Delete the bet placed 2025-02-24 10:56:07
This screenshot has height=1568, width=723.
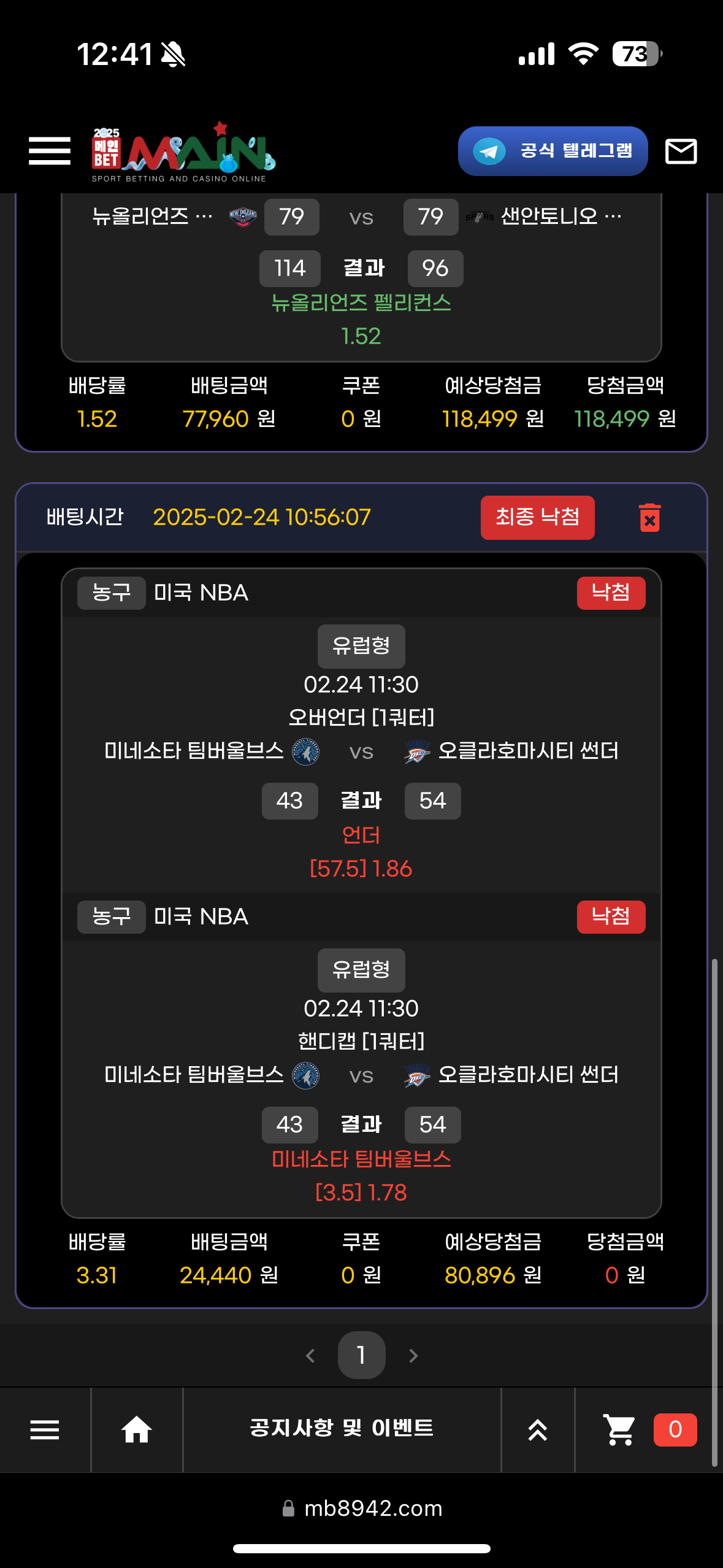pyautogui.click(x=649, y=518)
